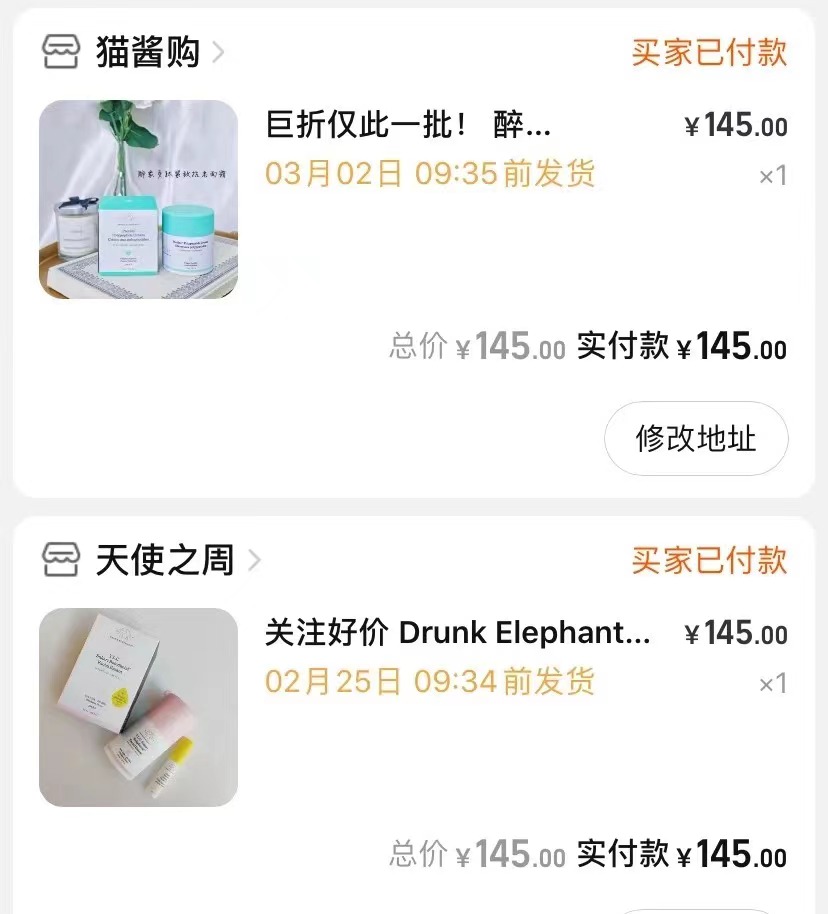The image size is (828, 914).
Task: Open the 猫酱购 order product image
Action: [139, 199]
